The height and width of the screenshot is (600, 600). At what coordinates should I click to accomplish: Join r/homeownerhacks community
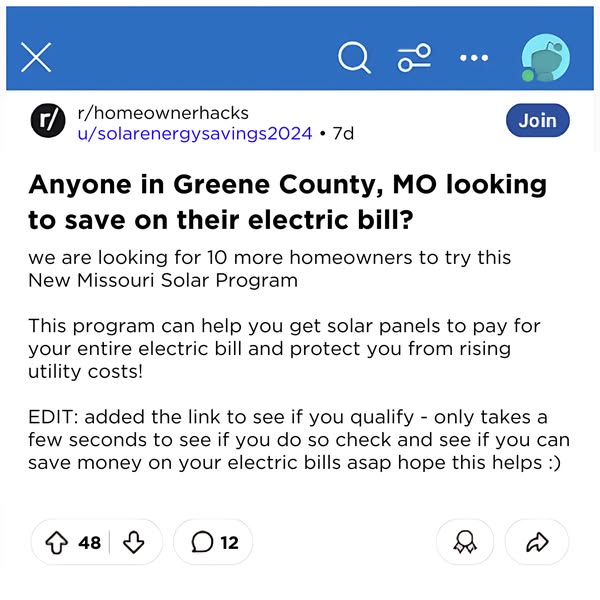tap(537, 120)
